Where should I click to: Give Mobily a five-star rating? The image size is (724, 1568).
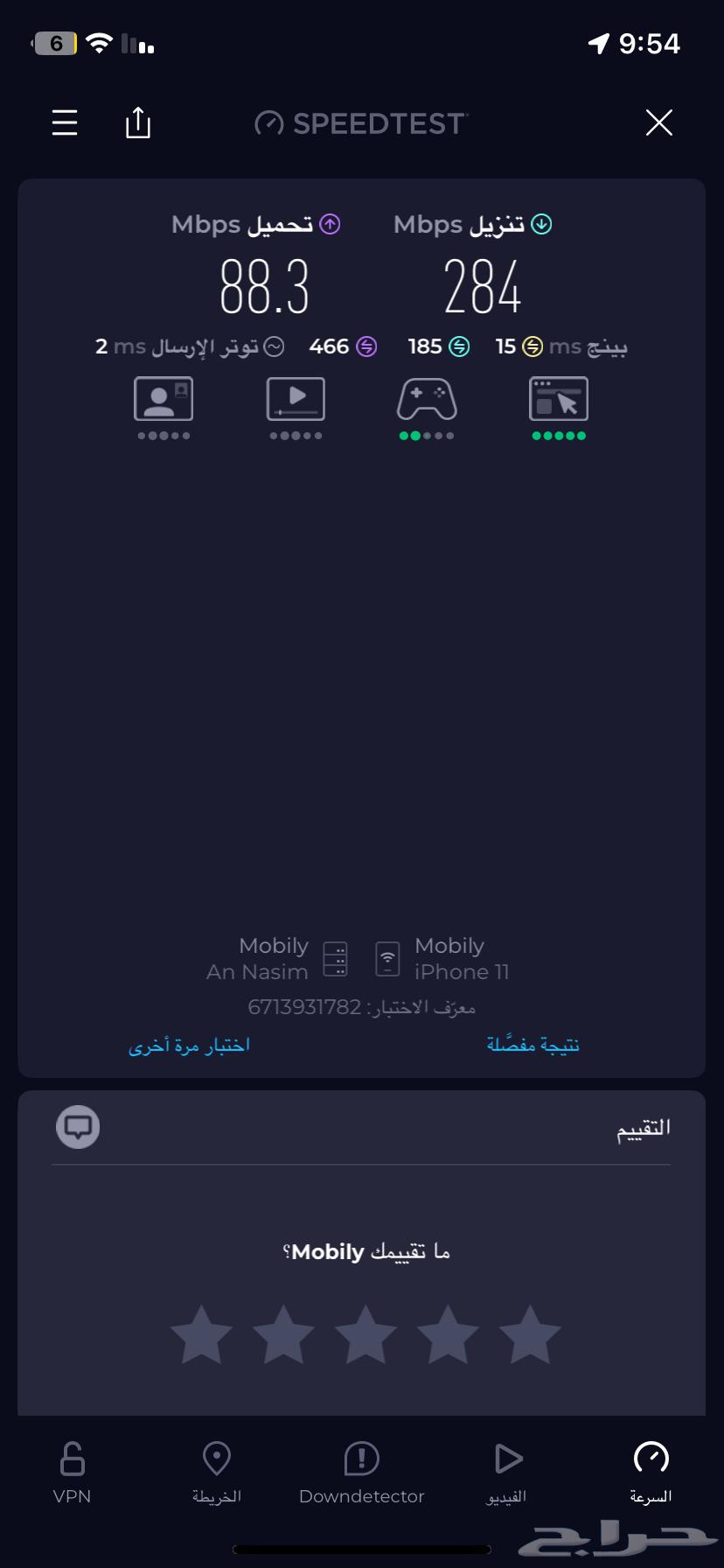(x=531, y=1333)
